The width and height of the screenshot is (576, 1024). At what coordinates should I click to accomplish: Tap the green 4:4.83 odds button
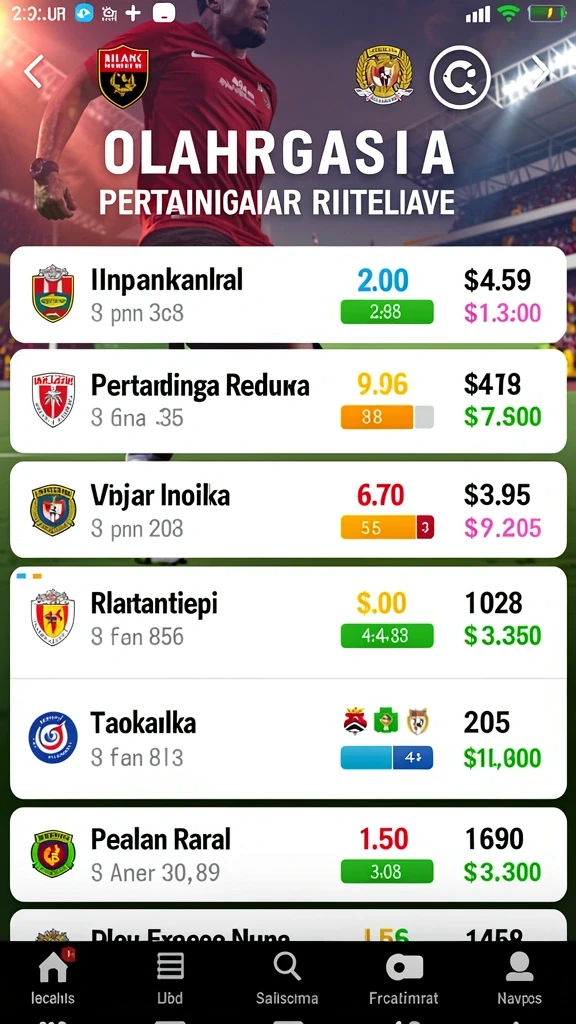click(x=387, y=635)
